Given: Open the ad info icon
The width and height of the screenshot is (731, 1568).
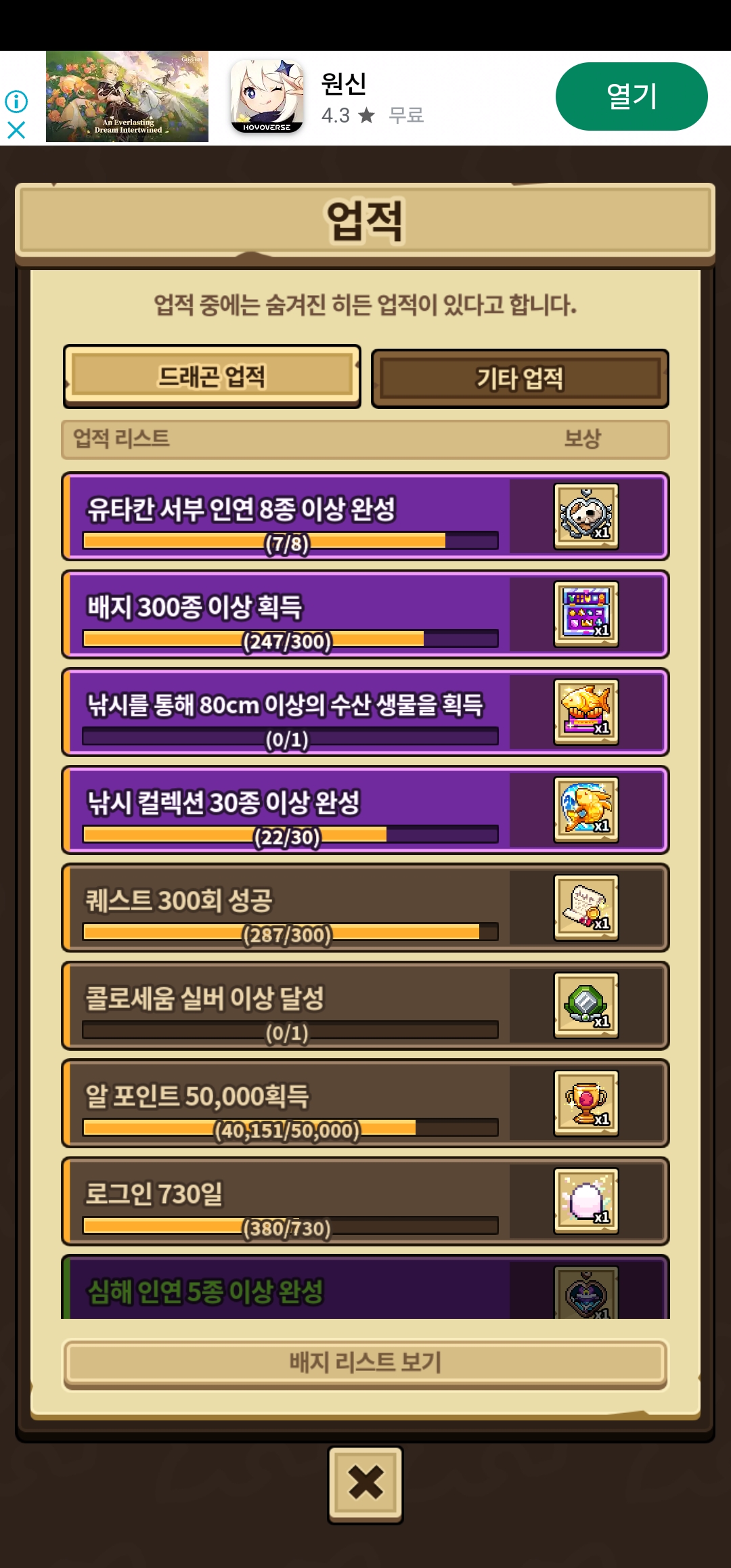Looking at the screenshot, I should [16, 102].
